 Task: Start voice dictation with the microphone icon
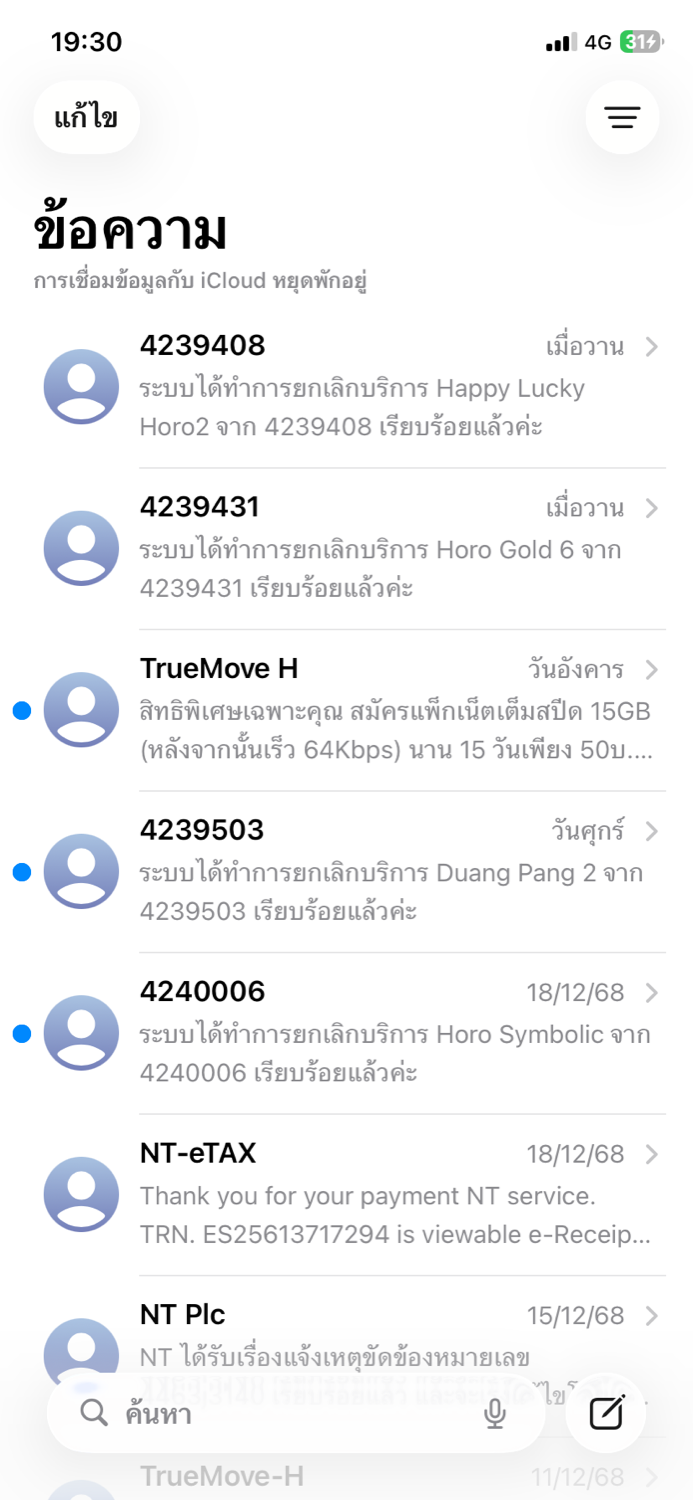[495, 1414]
